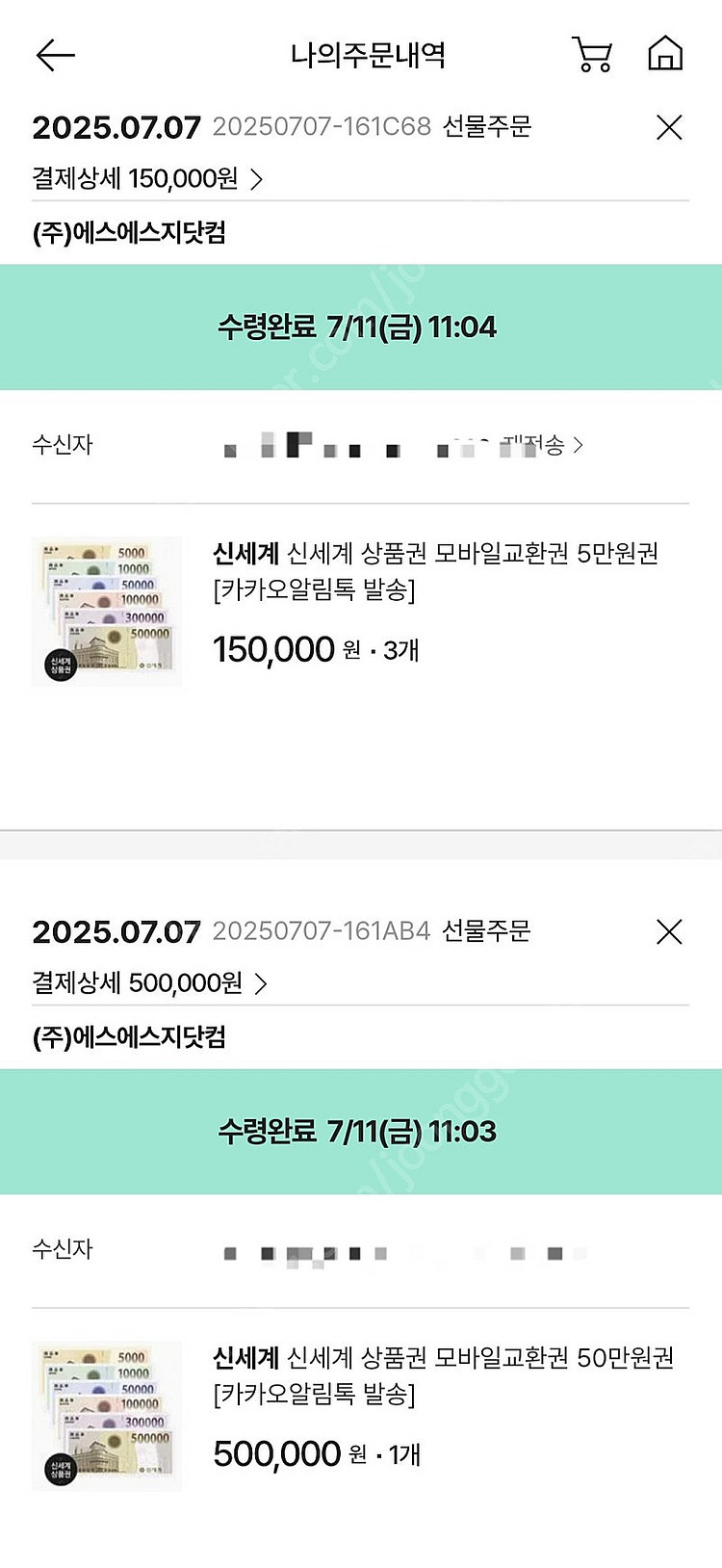Viewport: 722px width, 1568px height.
Task: Go to the home page
Action: tap(664, 54)
